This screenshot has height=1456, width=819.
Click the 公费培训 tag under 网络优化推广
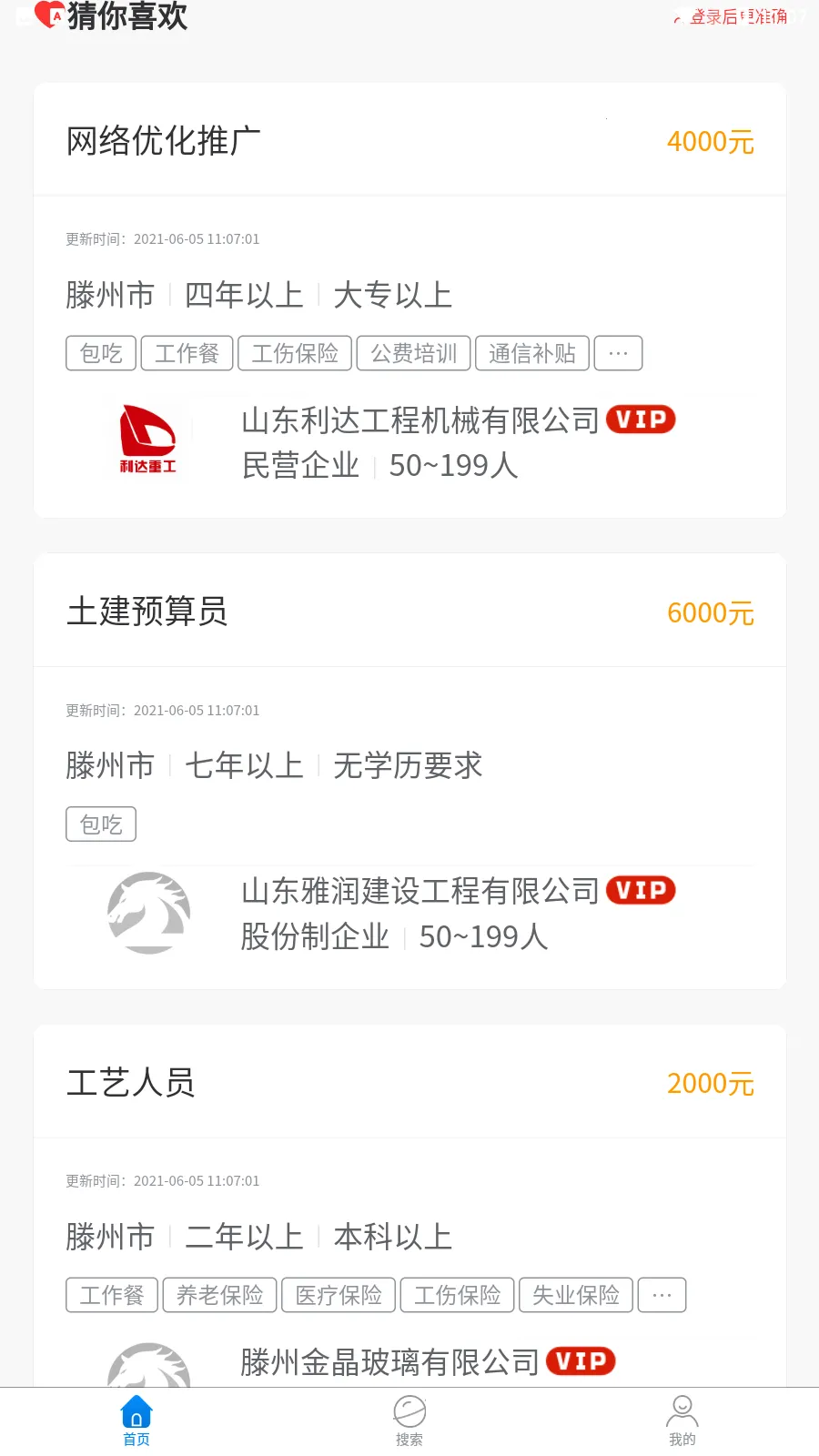[x=413, y=353]
